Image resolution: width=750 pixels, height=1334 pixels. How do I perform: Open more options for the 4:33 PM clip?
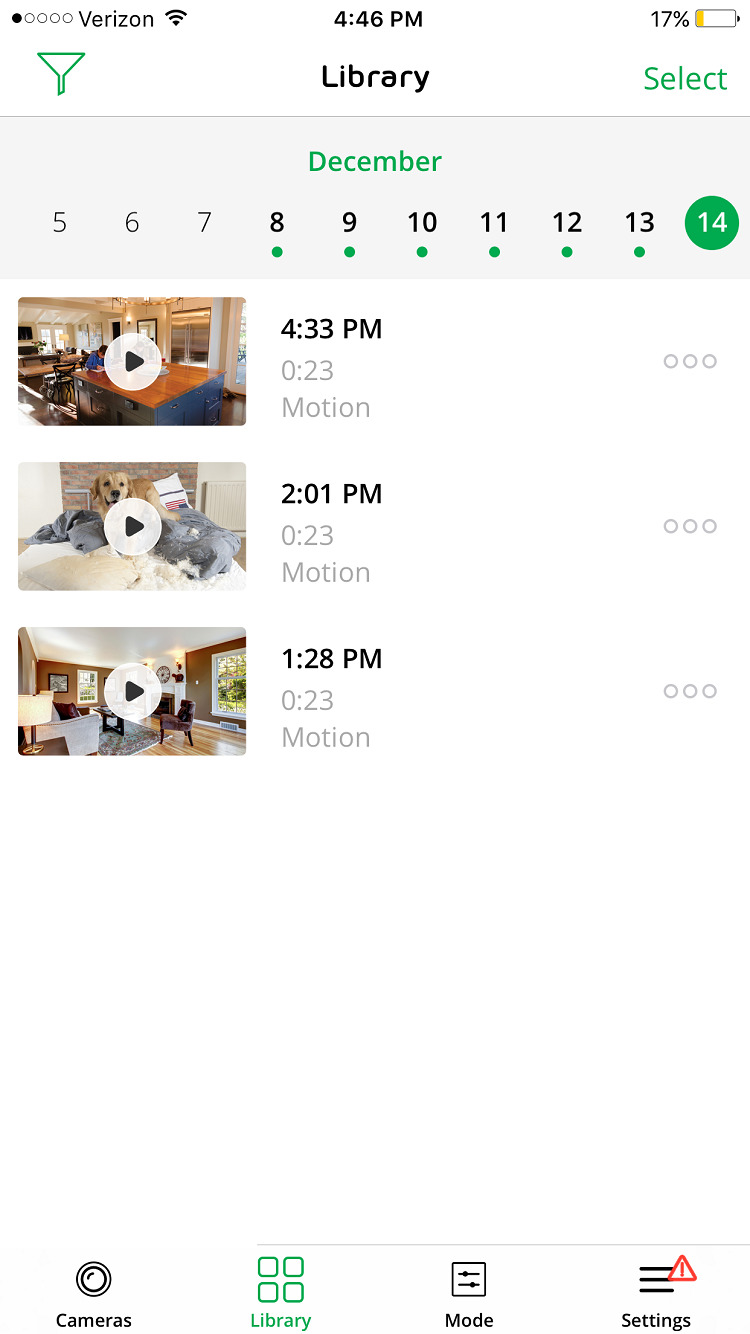pyautogui.click(x=690, y=361)
